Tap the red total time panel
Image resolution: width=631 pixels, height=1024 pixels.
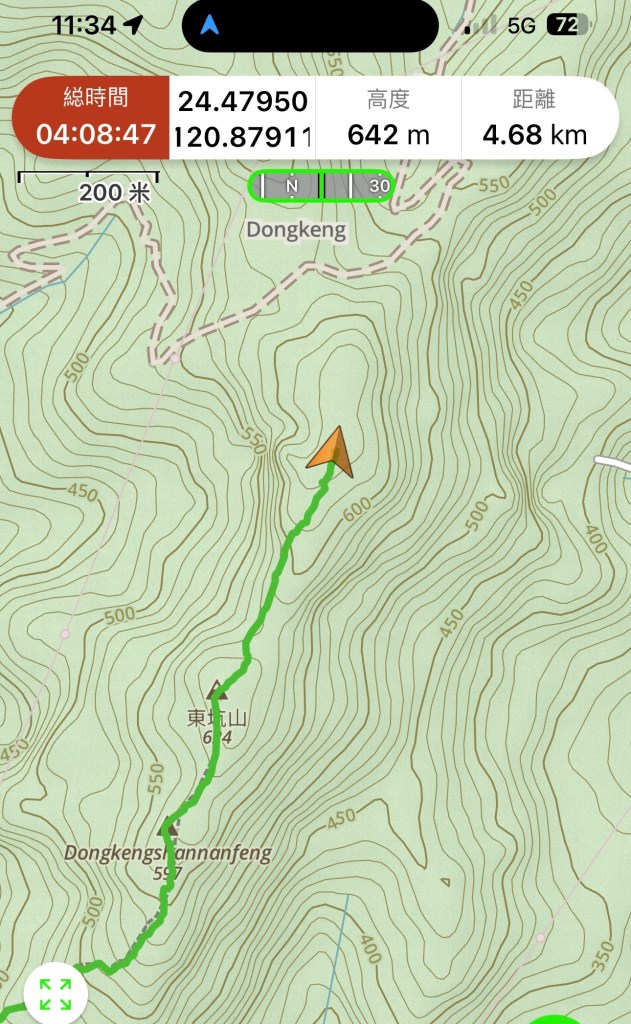click(x=92, y=118)
